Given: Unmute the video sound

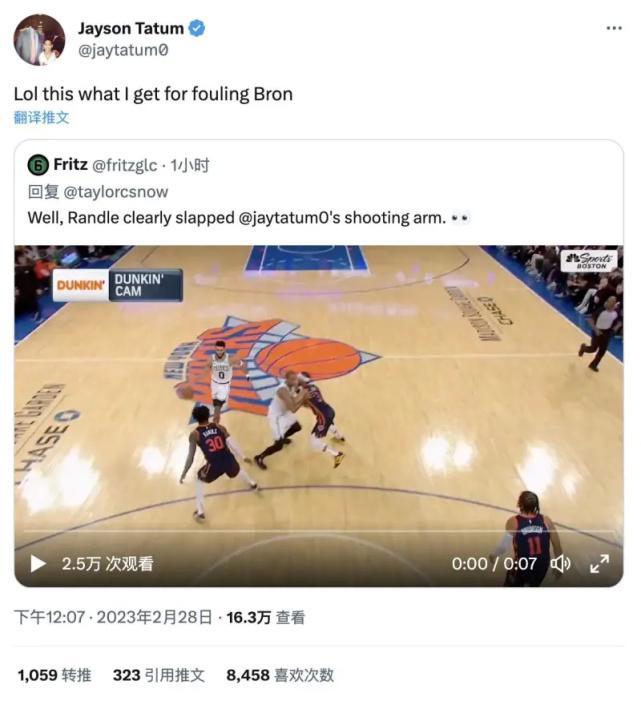Looking at the screenshot, I should 561,564.
